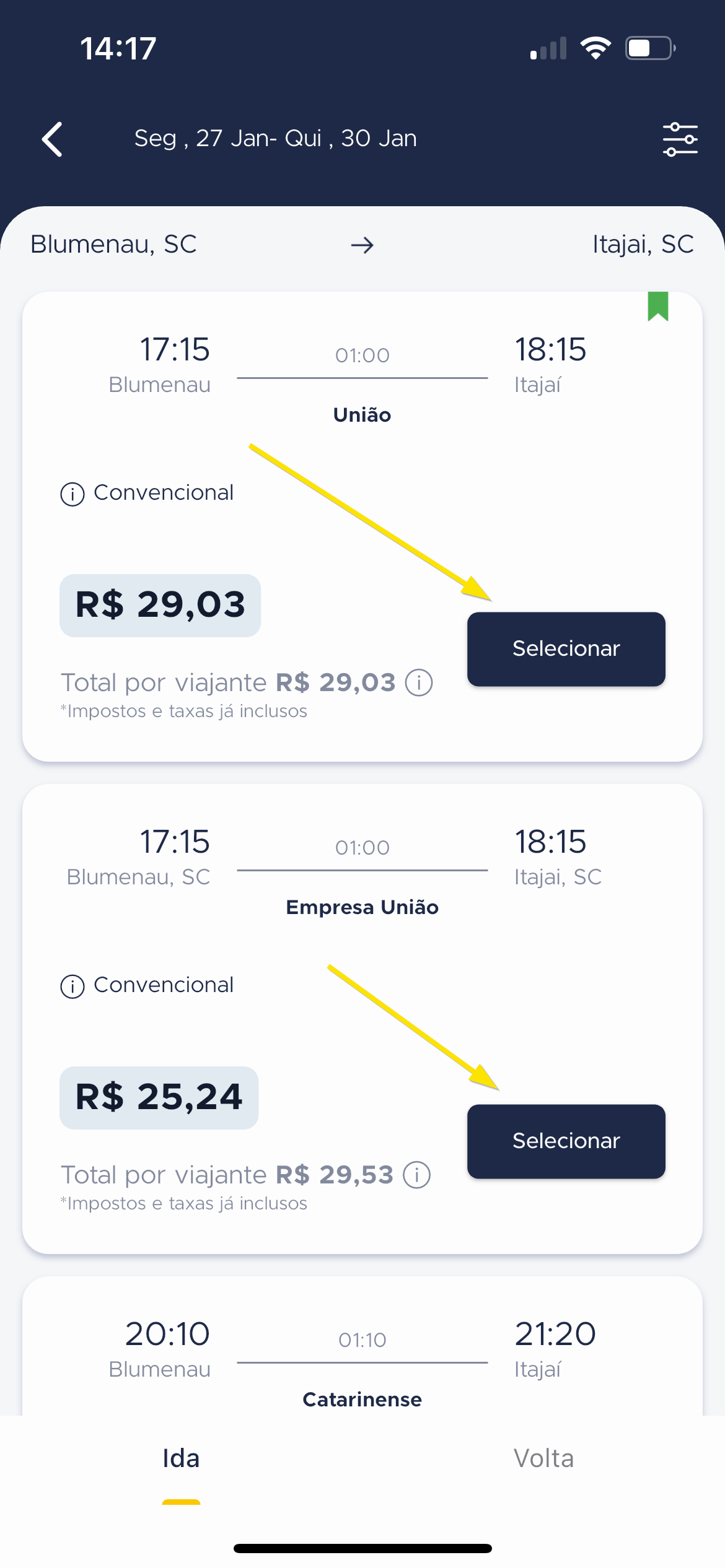The width and height of the screenshot is (725, 1568).
Task: Select the R$ 25,24 Empresa União trip
Action: [x=566, y=1141]
